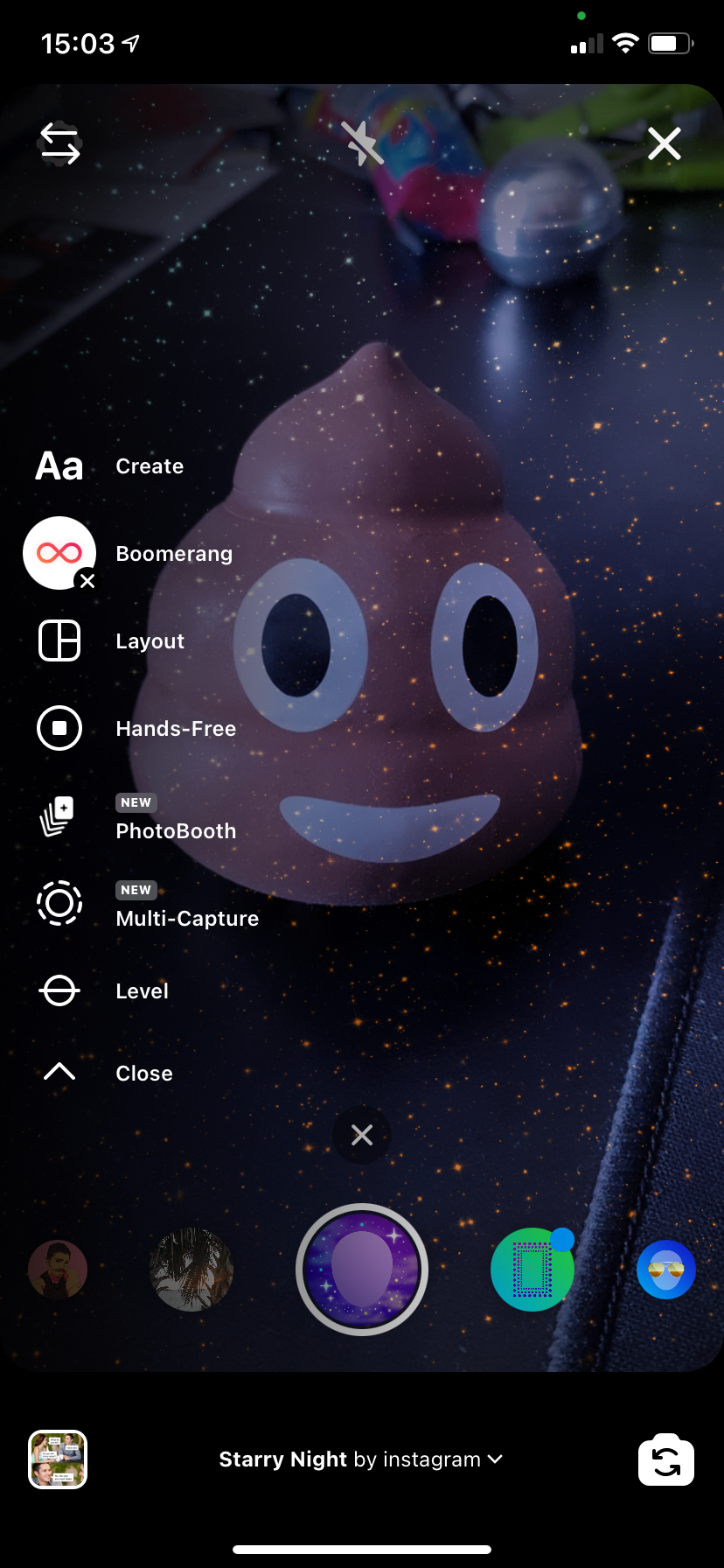This screenshot has height=1568, width=724.
Task: Select Multi-Capture mode
Action: click(x=59, y=903)
